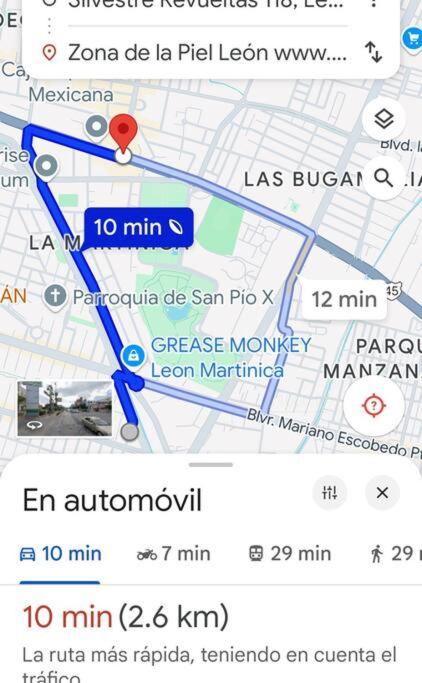The image size is (422, 683).
Task: Switch to motorcycle 7 min tab
Action: coord(173,554)
